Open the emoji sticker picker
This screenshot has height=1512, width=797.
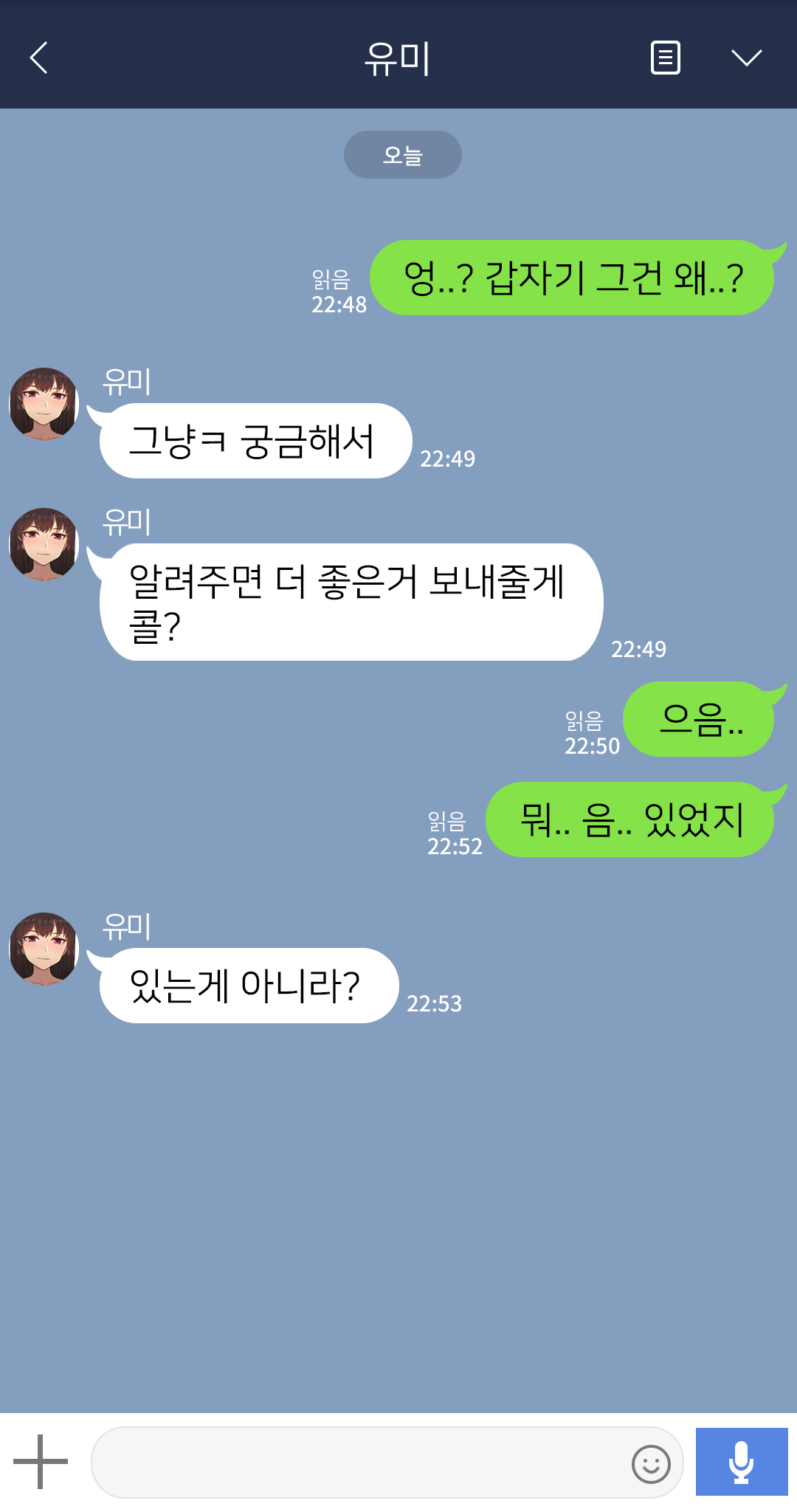point(651,1463)
